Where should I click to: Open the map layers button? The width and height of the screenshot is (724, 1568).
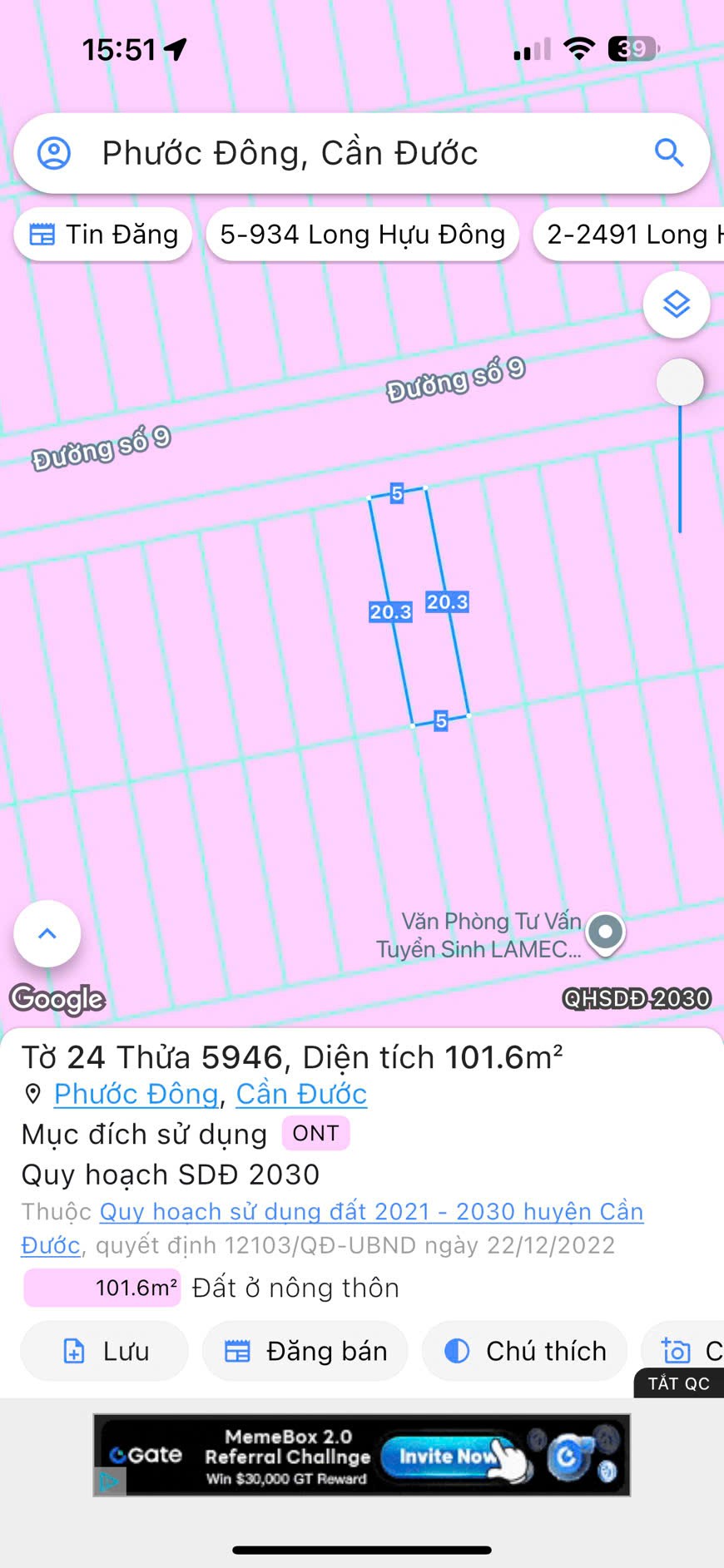676,304
